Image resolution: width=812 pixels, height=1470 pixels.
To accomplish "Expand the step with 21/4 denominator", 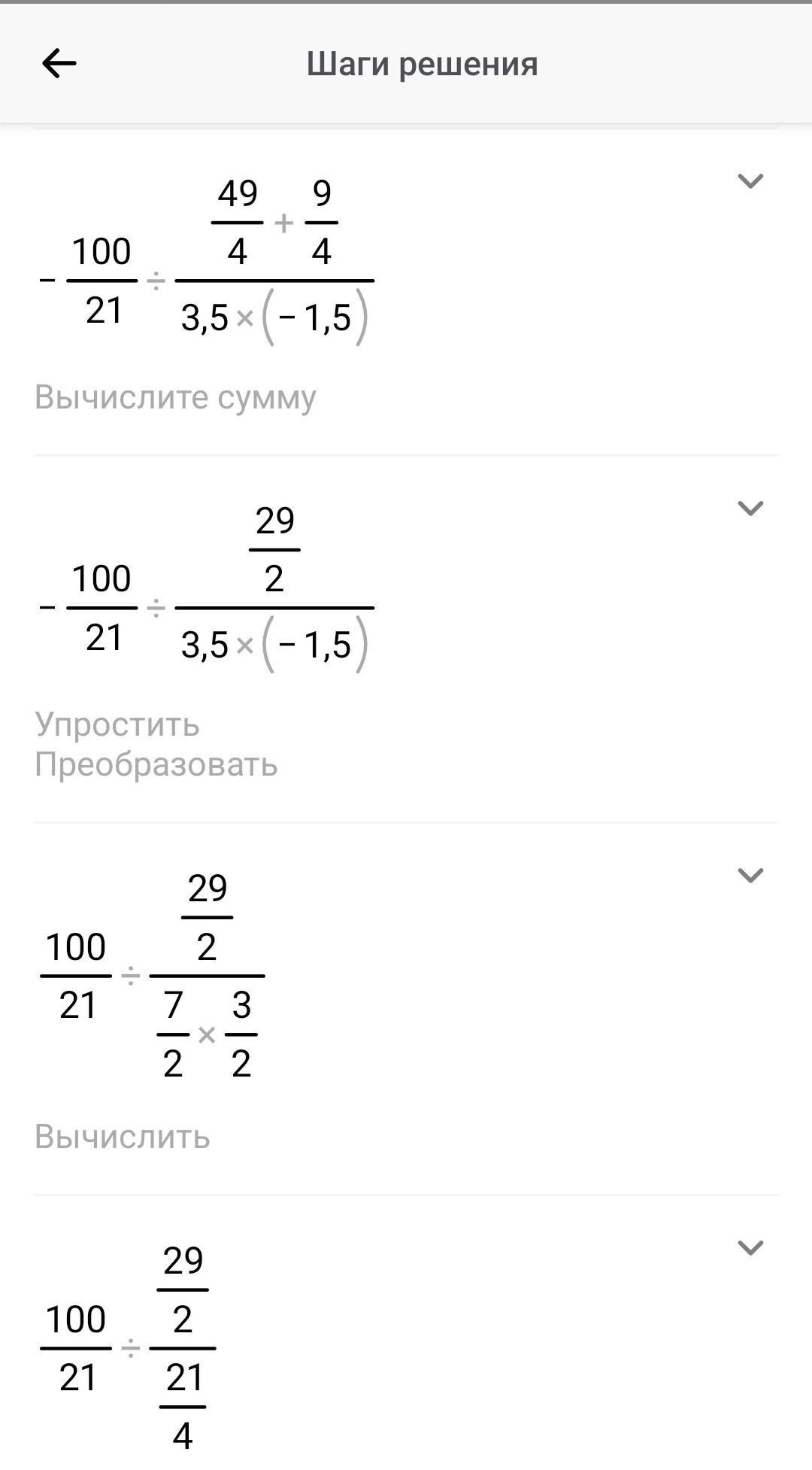I will (750, 1248).
